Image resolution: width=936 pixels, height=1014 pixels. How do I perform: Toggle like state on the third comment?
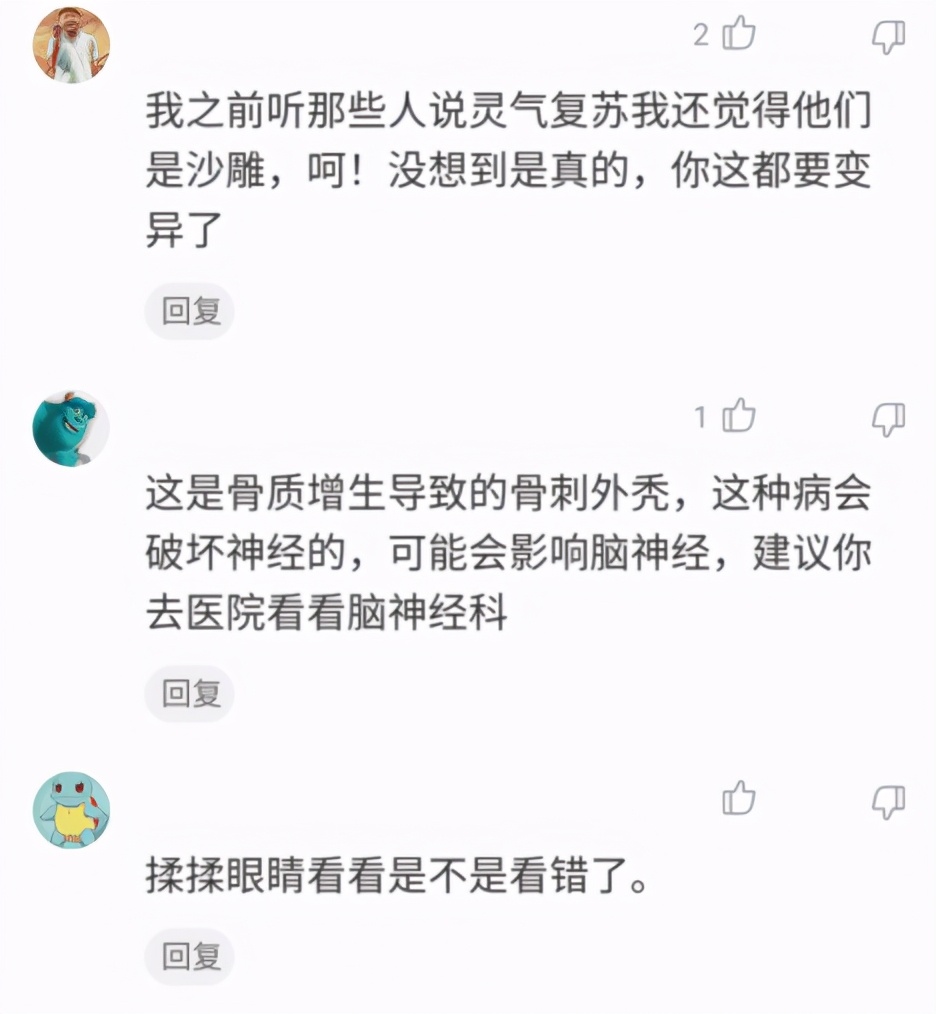tap(738, 800)
